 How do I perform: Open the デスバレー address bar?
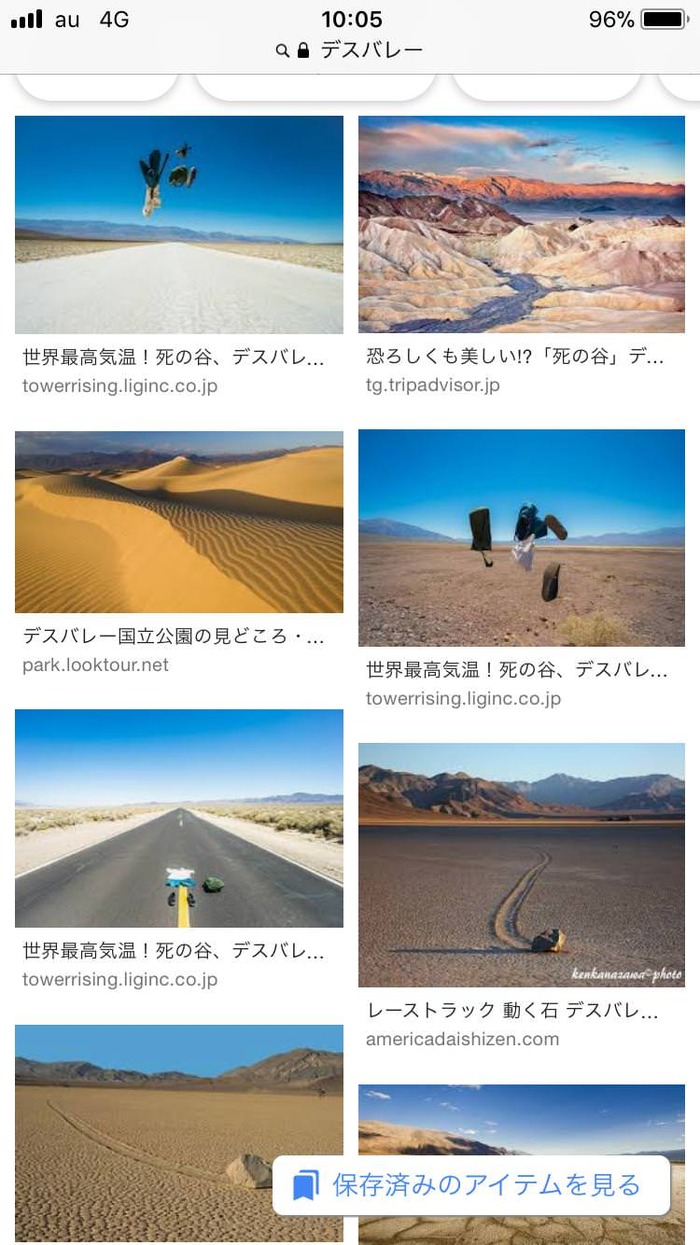(350, 50)
